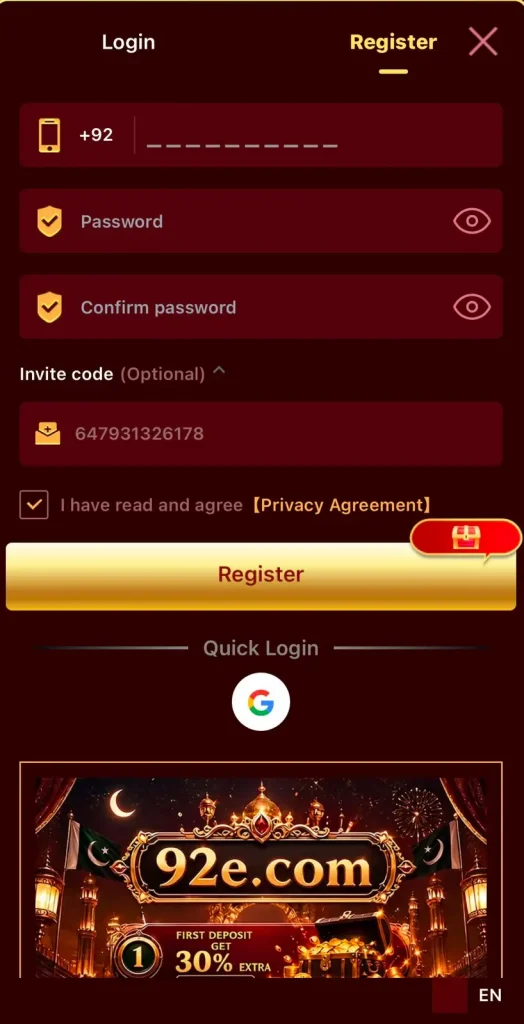Focus the Password field
Viewport: 524px width, 1024px height.
tap(261, 221)
